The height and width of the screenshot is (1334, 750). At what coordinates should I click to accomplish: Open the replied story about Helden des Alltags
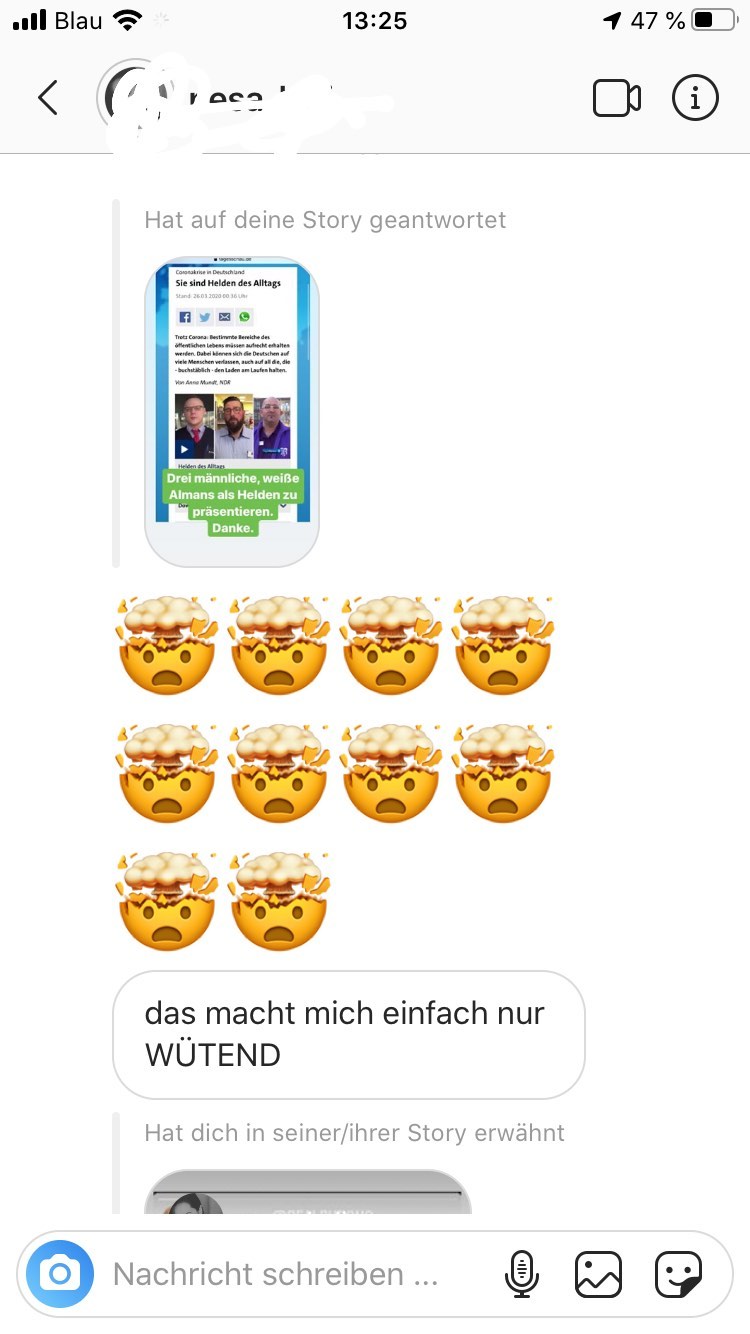point(232,411)
